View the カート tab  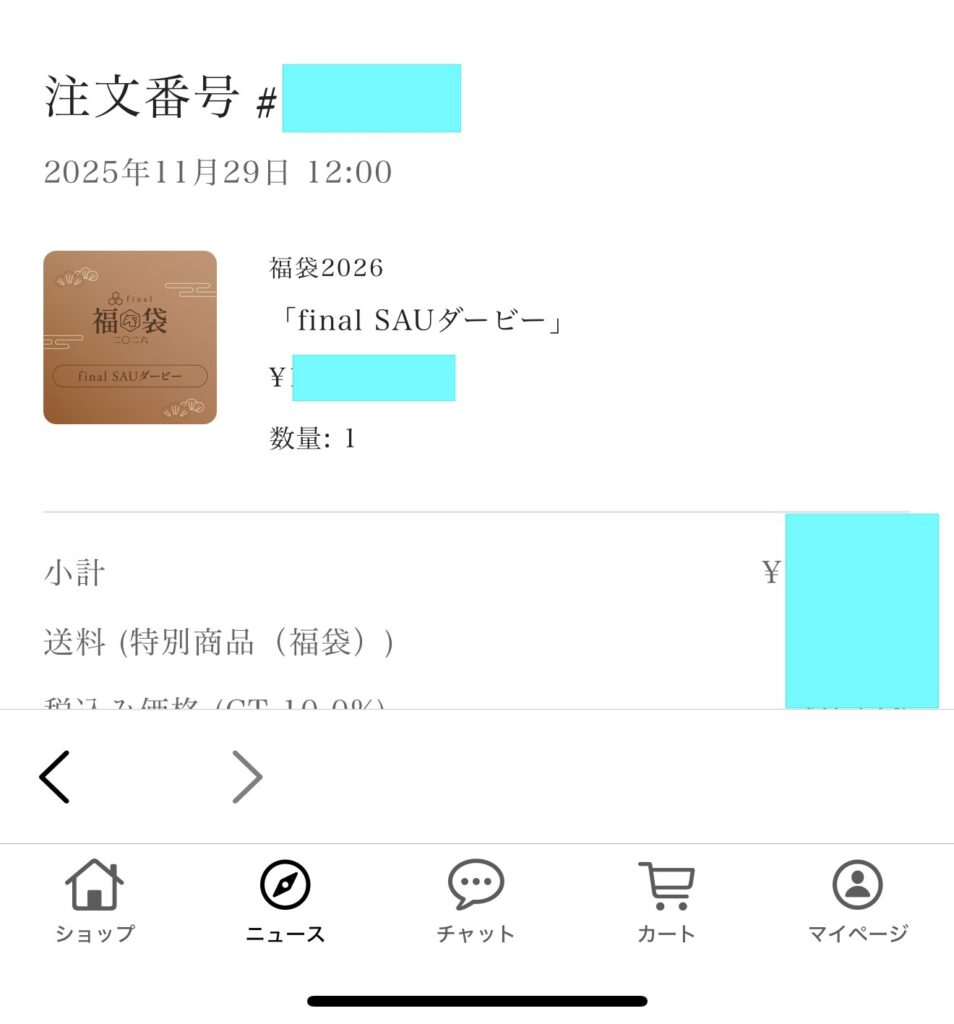click(x=666, y=900)
